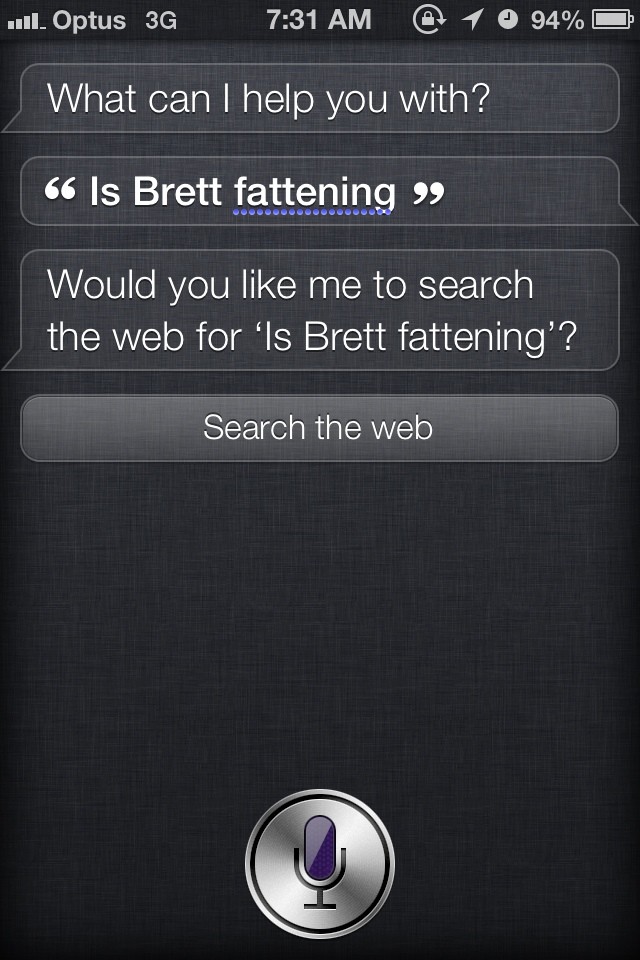Activate the Siri microphone button

point(320,862)
